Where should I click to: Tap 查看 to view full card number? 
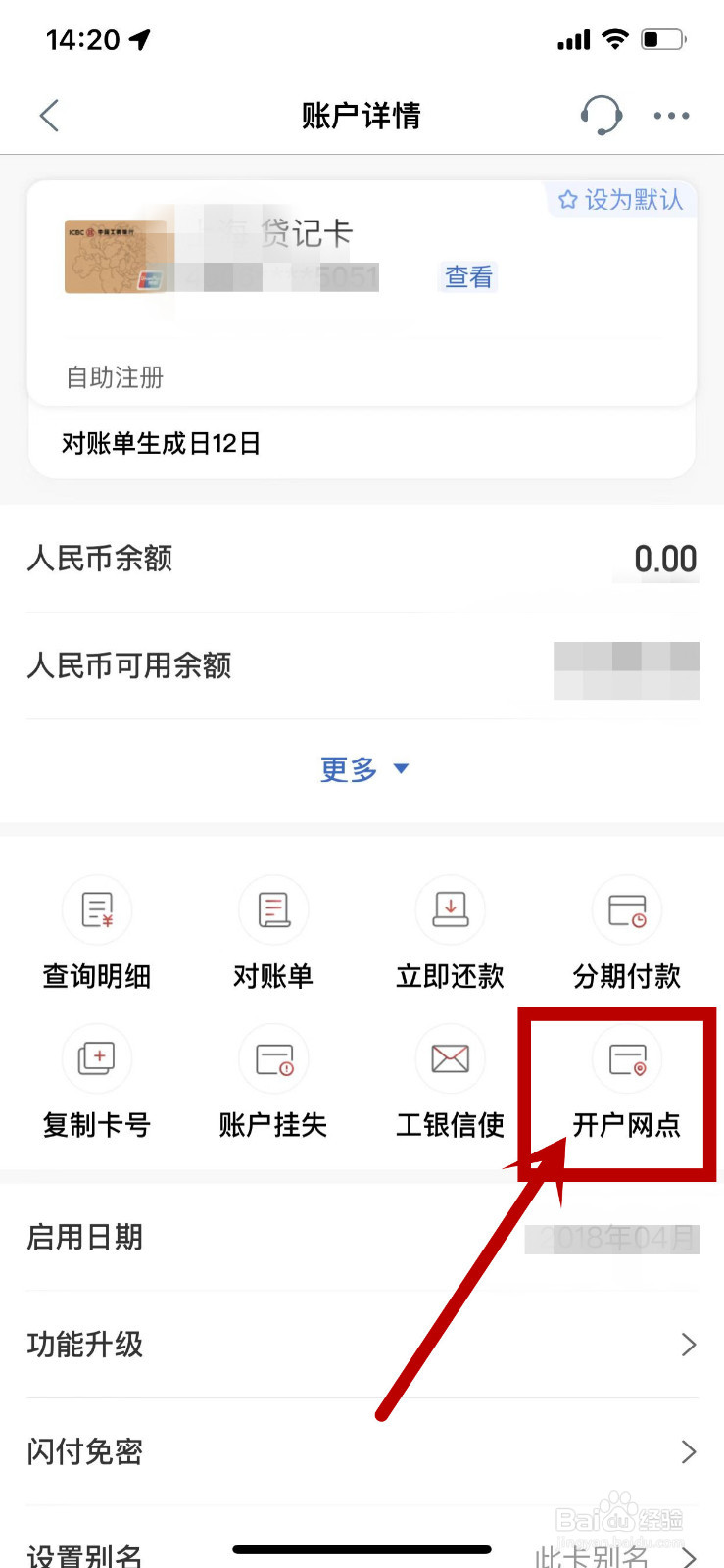tap(467, 277)
